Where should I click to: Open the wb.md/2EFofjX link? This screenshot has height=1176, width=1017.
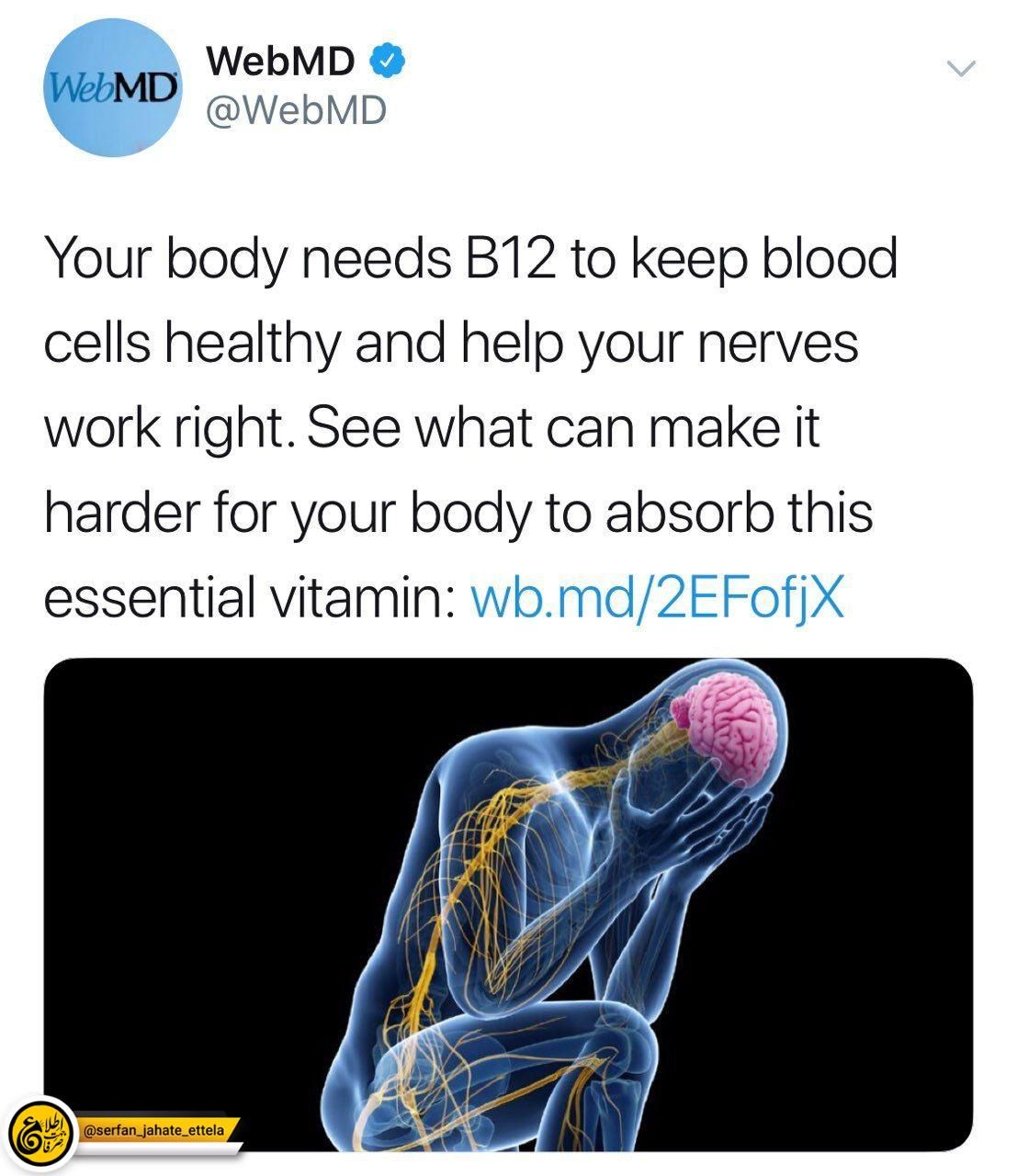(656, 598)
